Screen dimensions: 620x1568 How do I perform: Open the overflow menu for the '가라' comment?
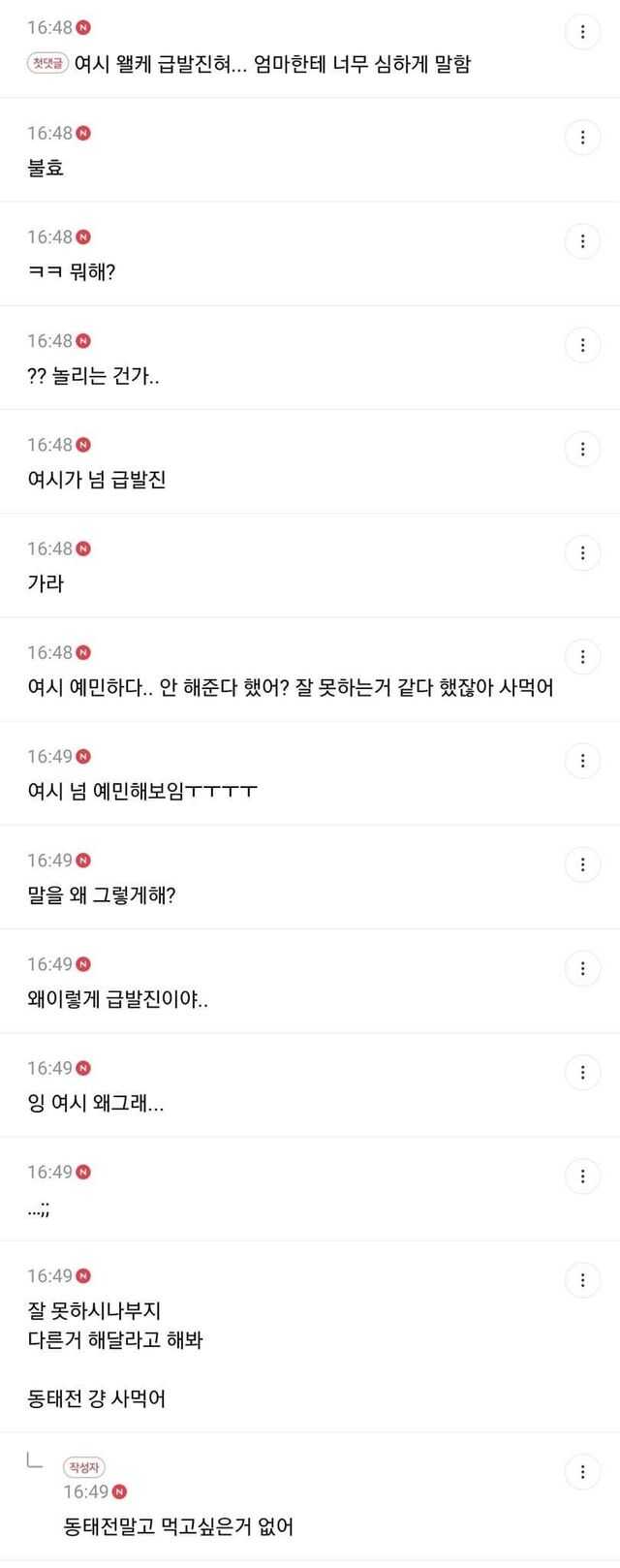pos(582,552)
